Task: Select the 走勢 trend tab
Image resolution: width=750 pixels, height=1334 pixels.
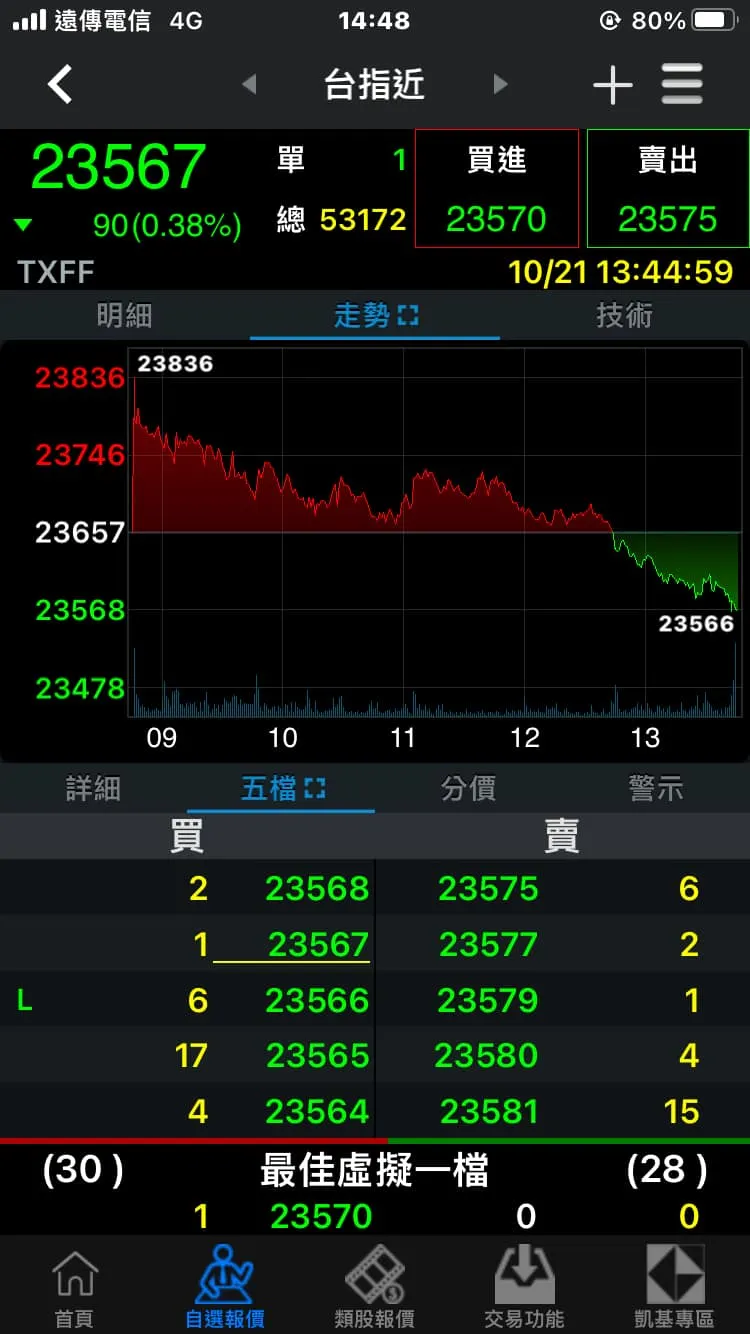Action: 375,316
